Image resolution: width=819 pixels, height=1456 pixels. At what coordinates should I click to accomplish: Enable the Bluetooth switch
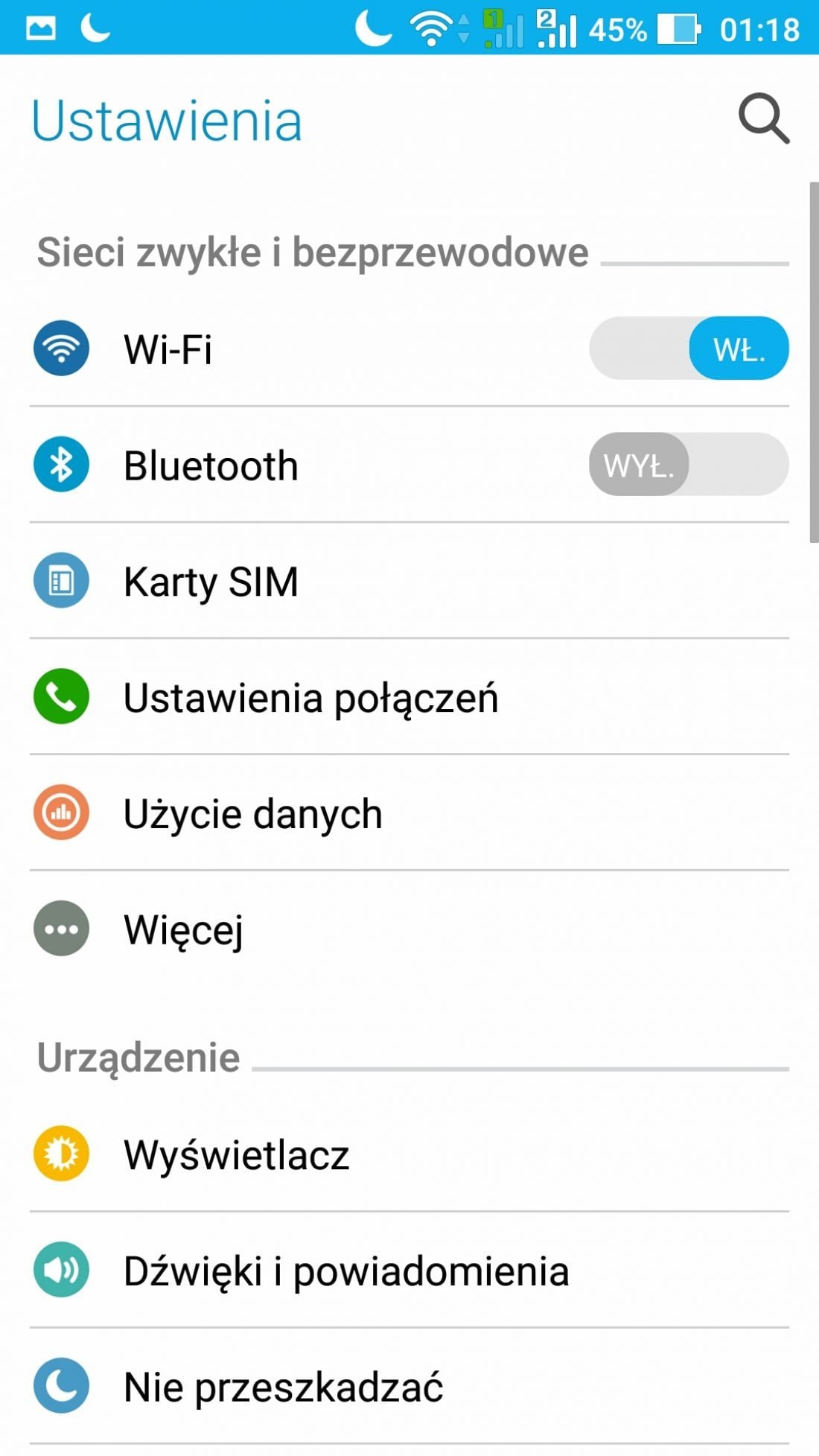[x=689, y=465]
